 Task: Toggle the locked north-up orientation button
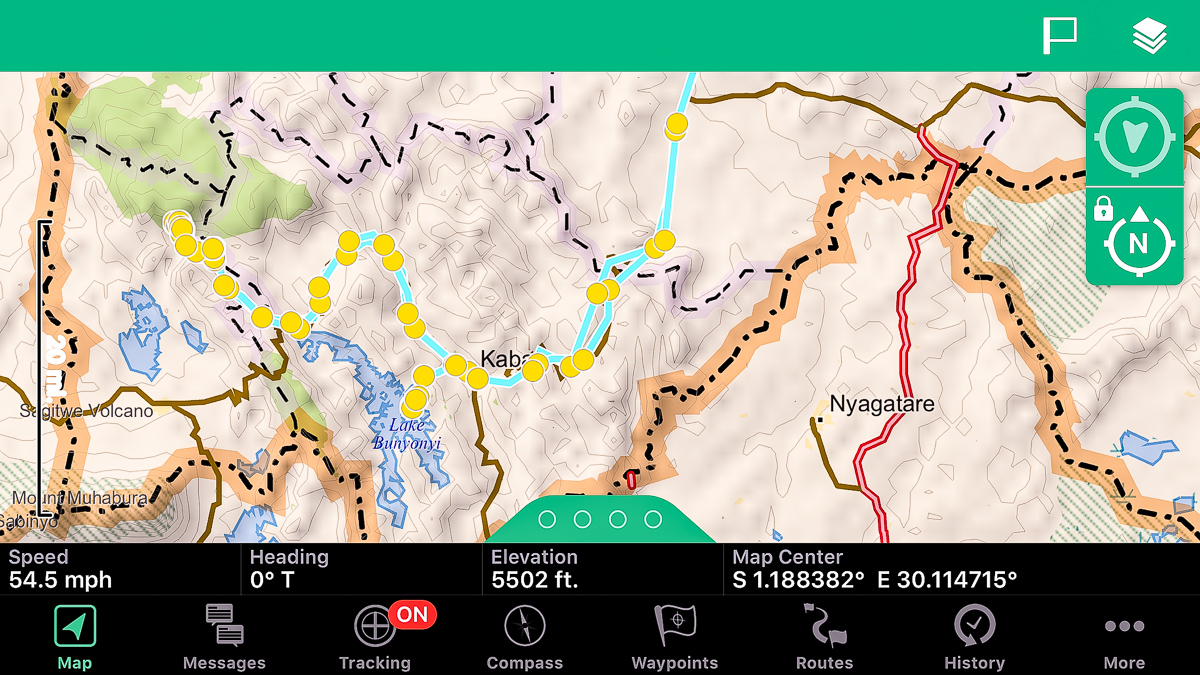1136,238
